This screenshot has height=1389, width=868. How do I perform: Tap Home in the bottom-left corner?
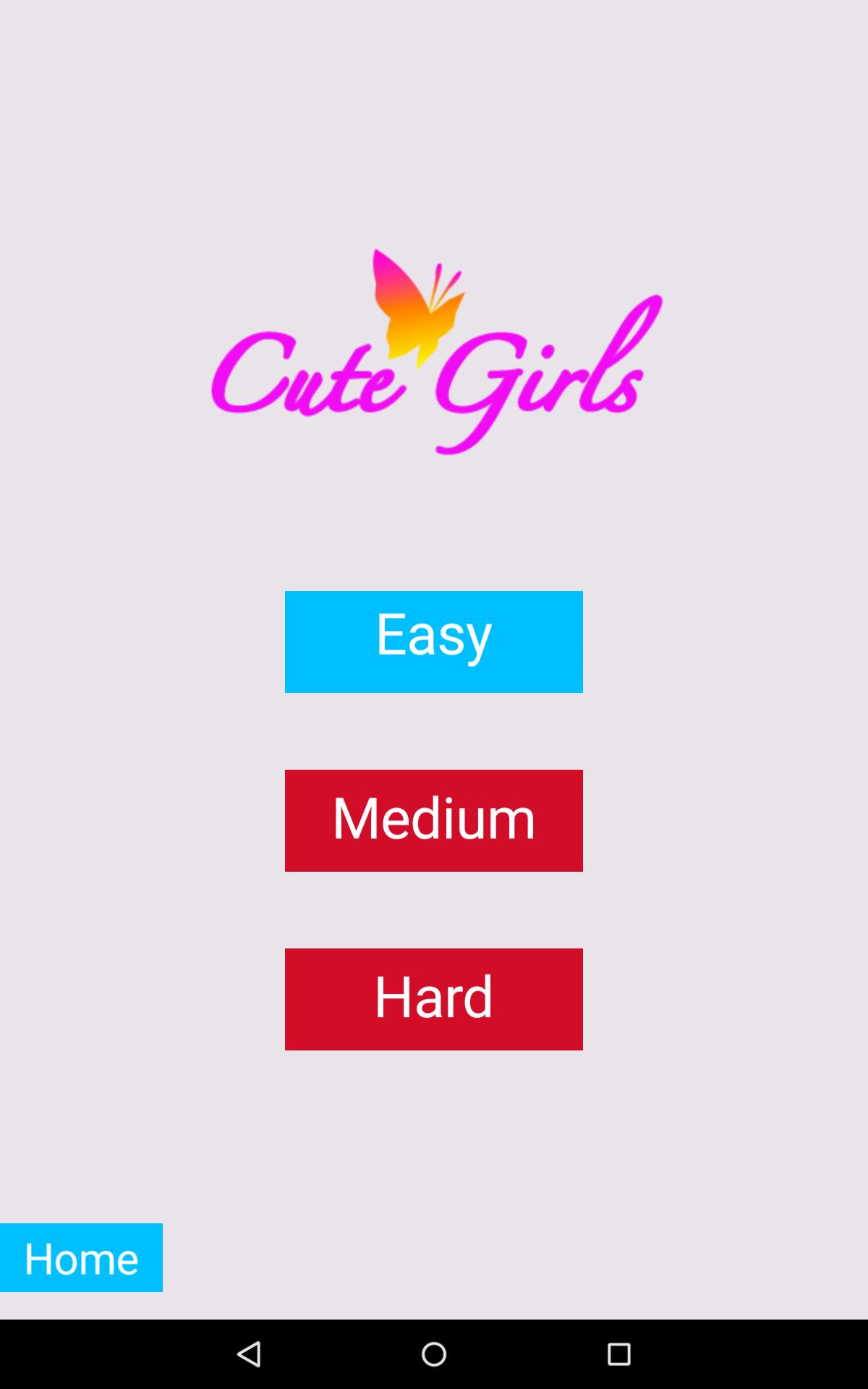[x=81, y=1257]
